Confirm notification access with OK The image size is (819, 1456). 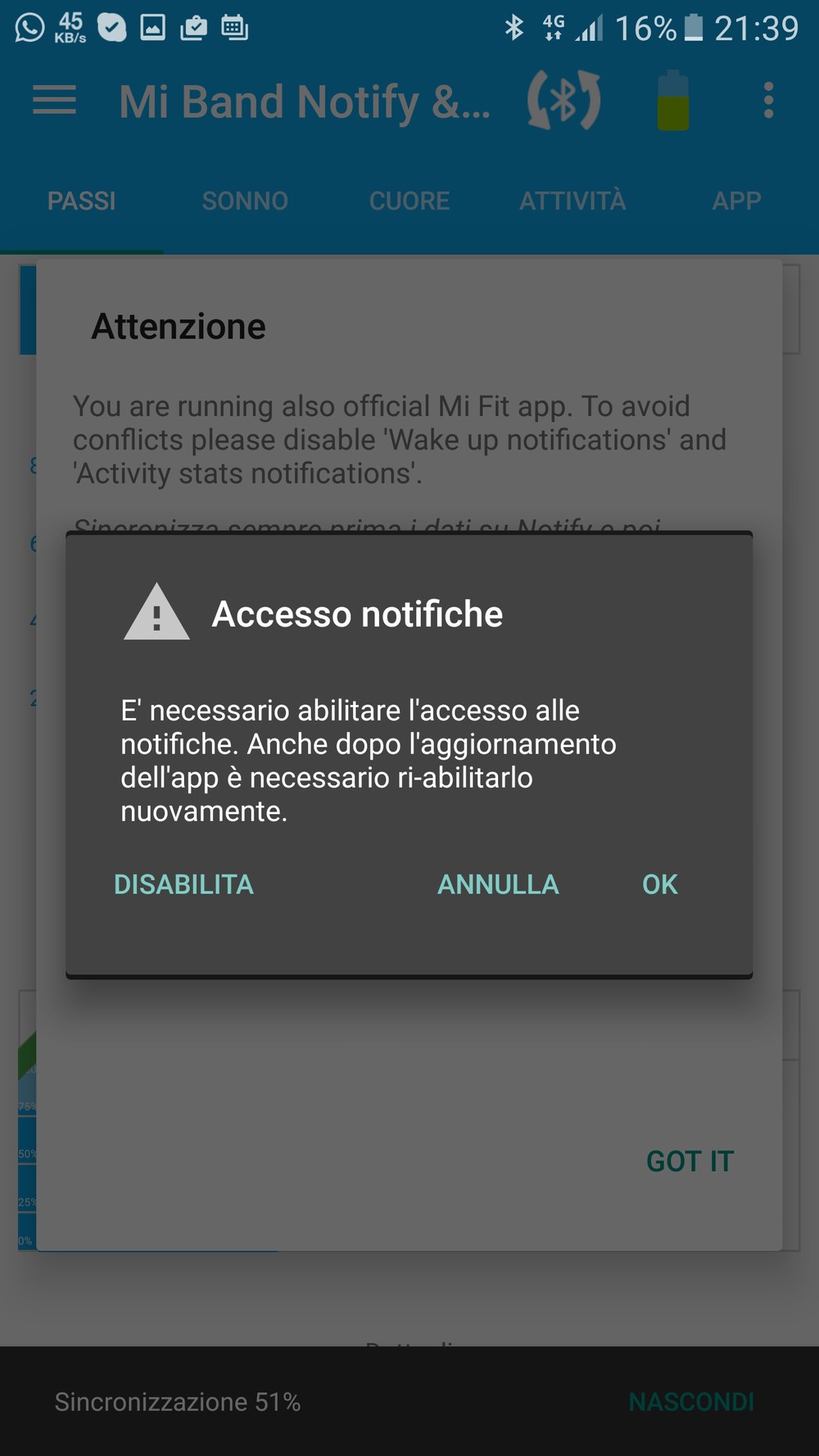pos(660,884)
